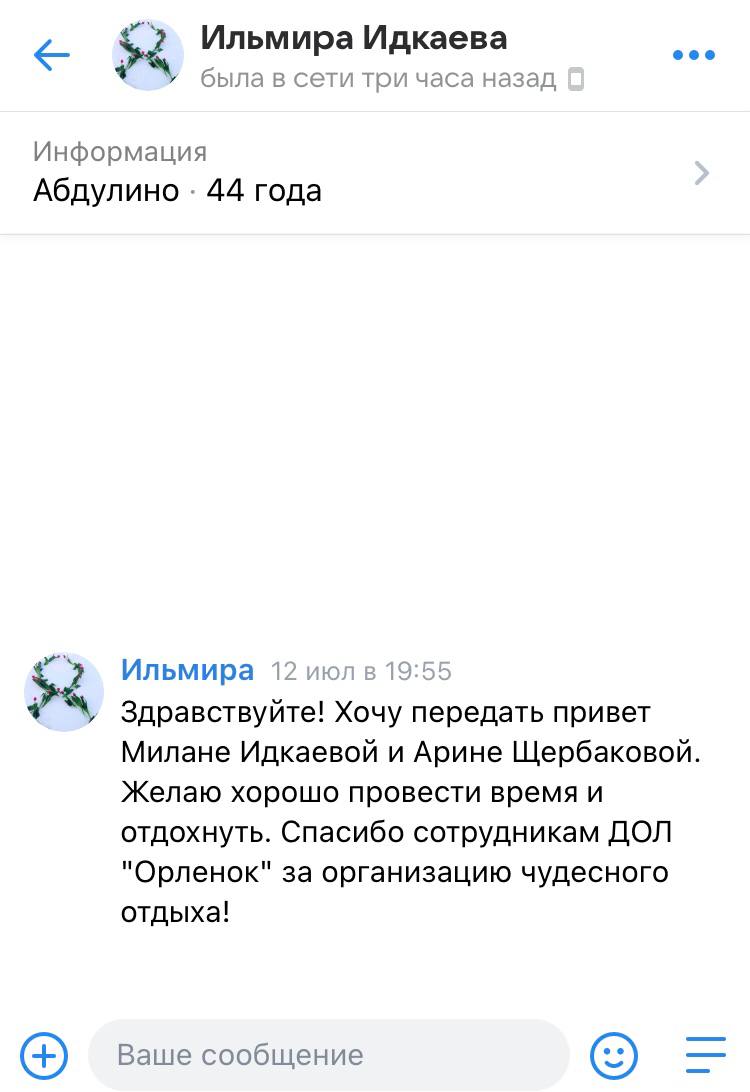The image size is (750, 1092).
Task: Open the emoji smiley picker
Action: pyautogui.click(x=614, y=1054)
